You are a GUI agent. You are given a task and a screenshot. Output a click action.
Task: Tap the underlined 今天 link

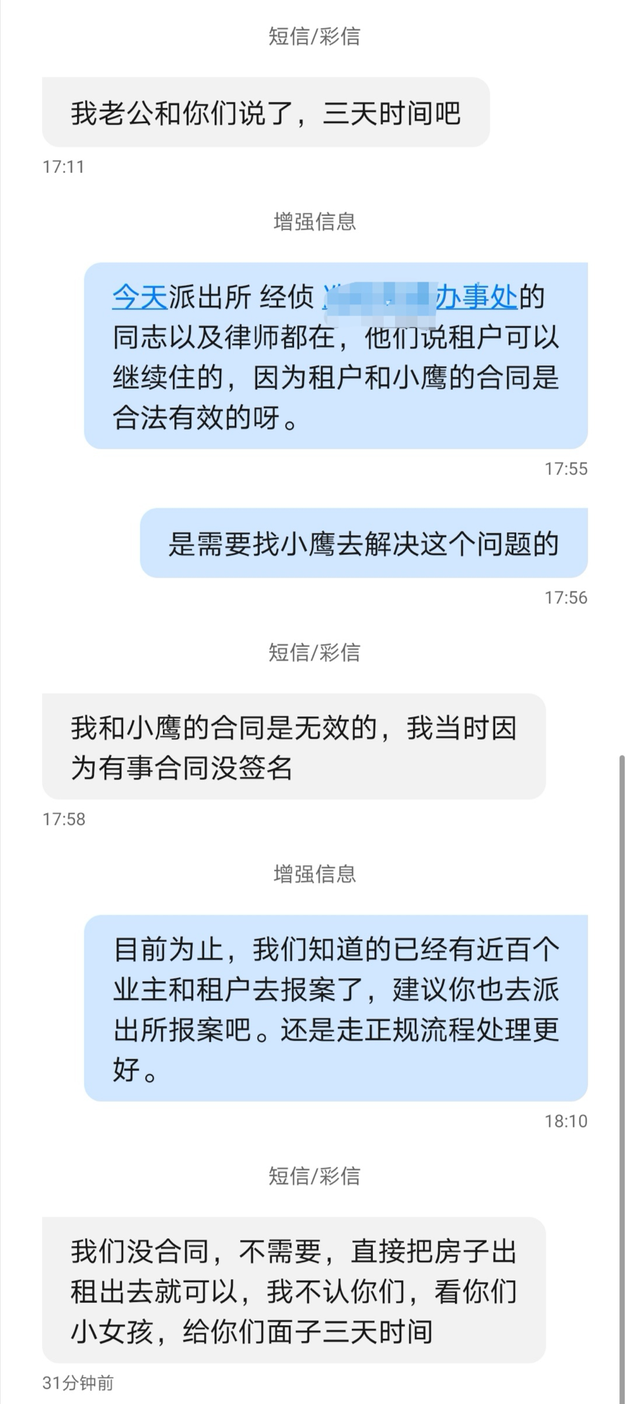(139, 297)
